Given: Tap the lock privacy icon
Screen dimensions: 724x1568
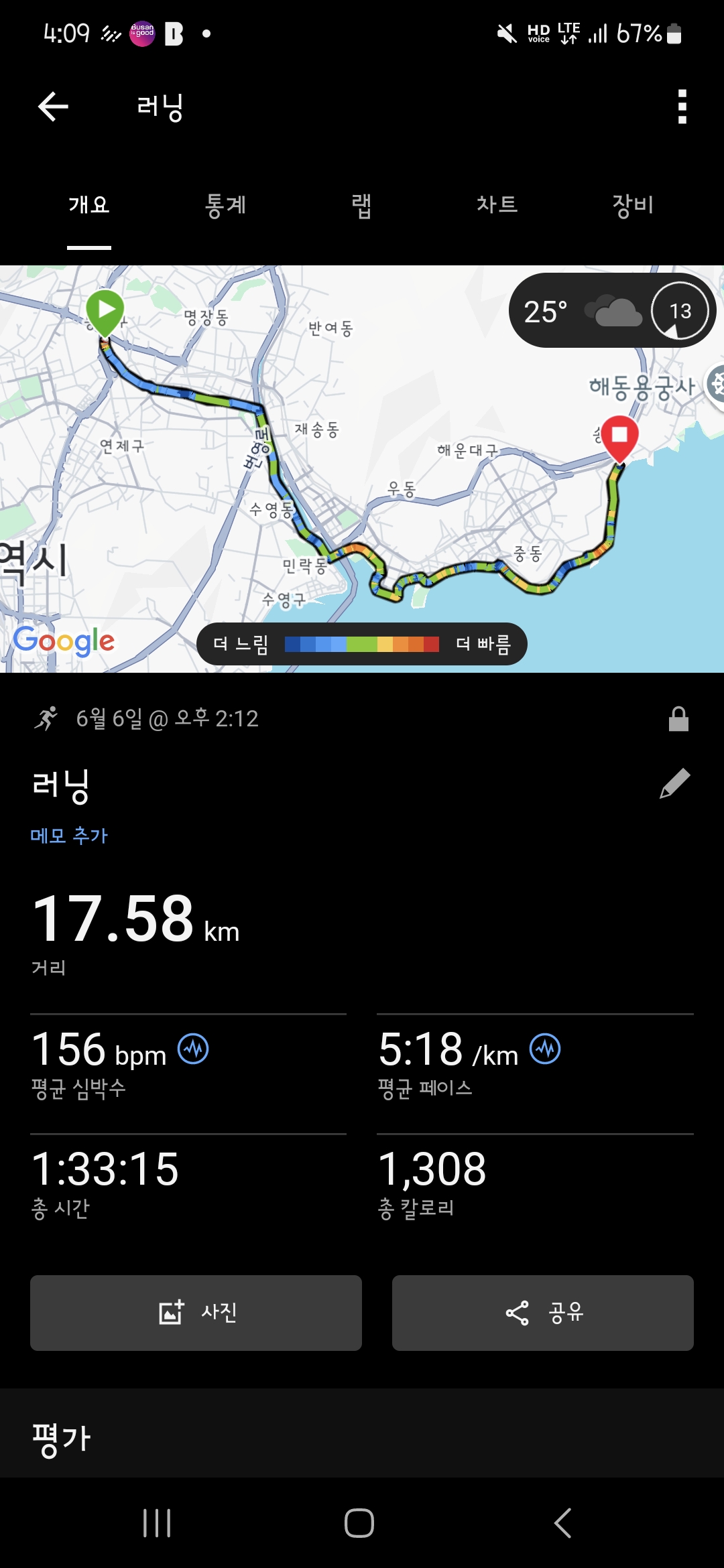Looking at the screenshot, I should 678,718.
